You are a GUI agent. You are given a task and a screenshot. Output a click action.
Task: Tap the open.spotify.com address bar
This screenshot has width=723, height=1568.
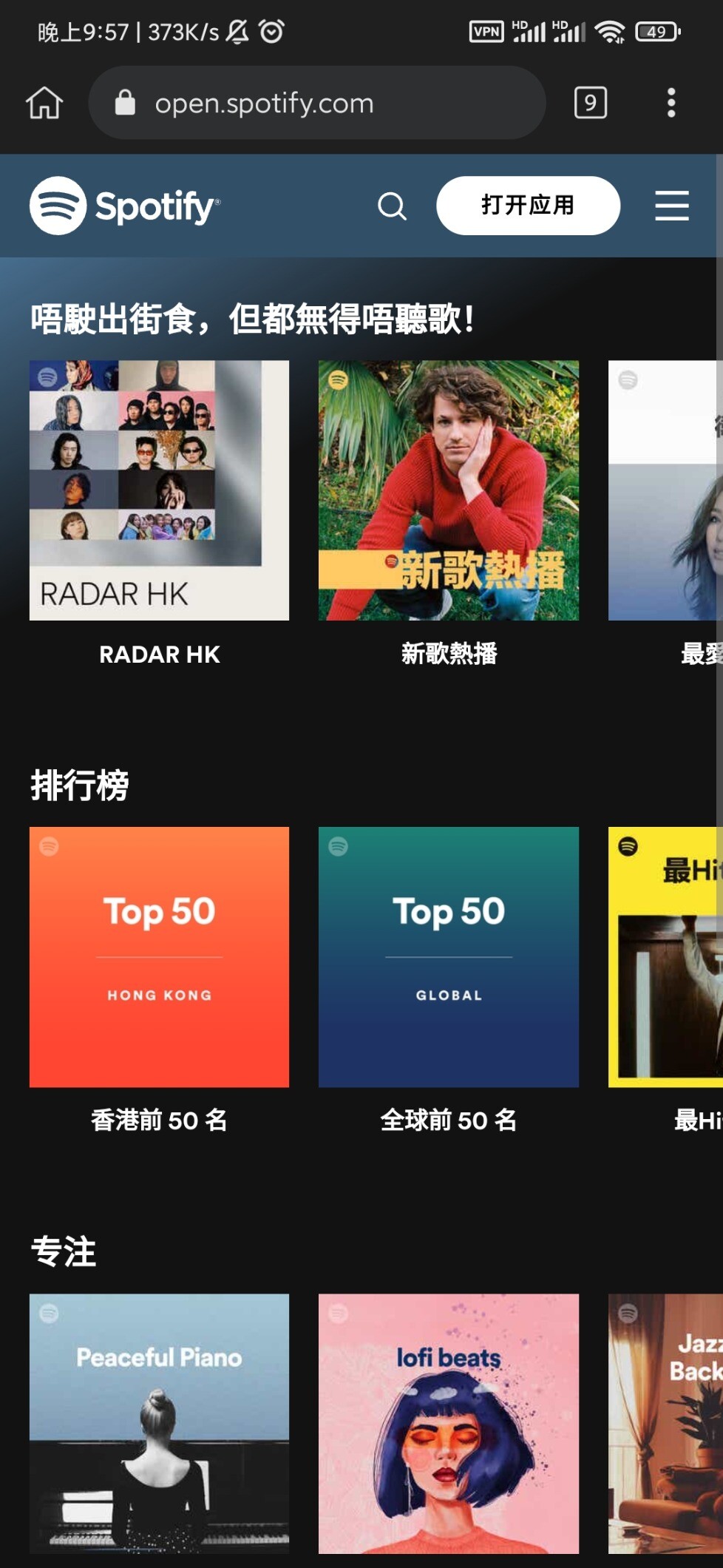coord(318,103)
